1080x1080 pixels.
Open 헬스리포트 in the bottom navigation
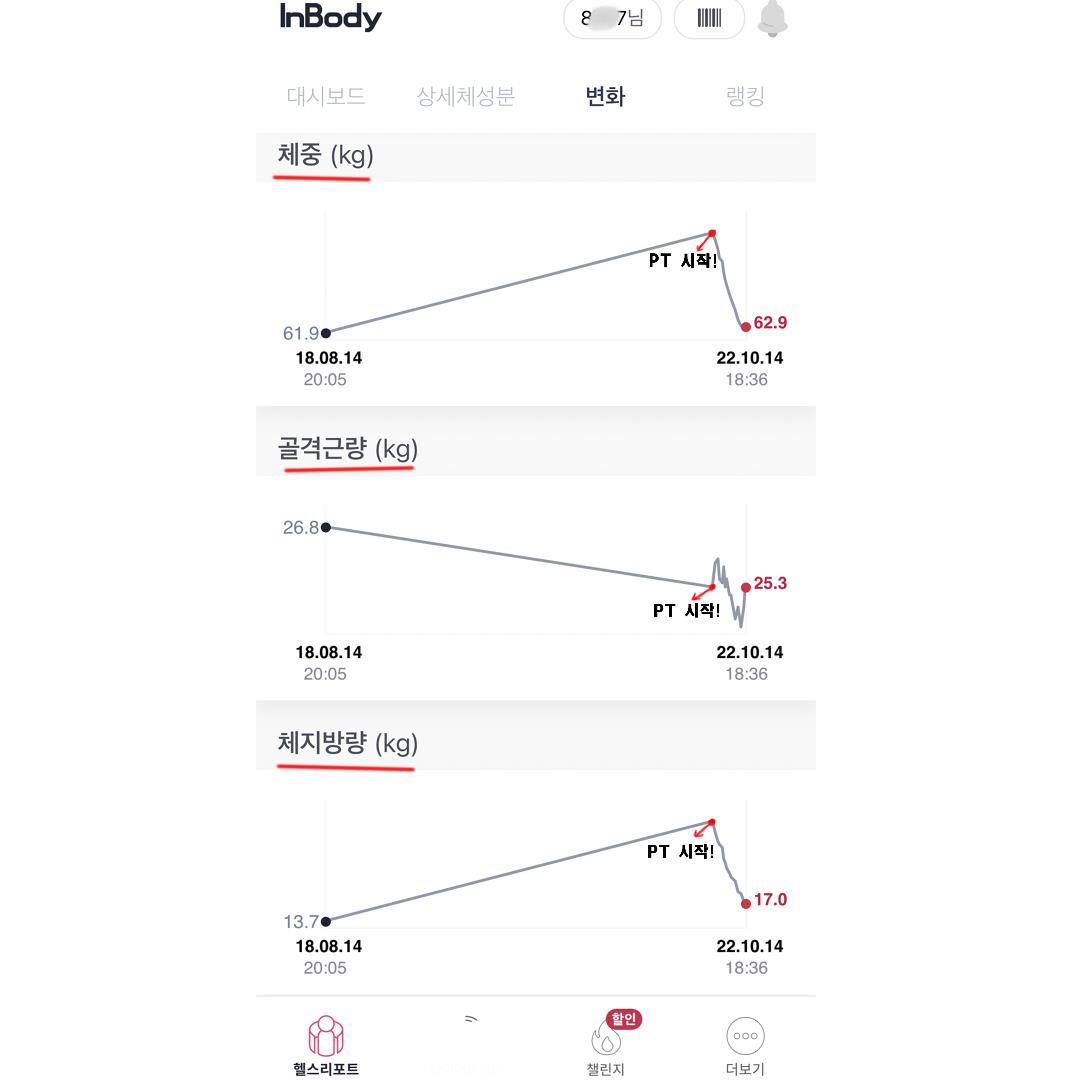click(x=326, y=1045)
